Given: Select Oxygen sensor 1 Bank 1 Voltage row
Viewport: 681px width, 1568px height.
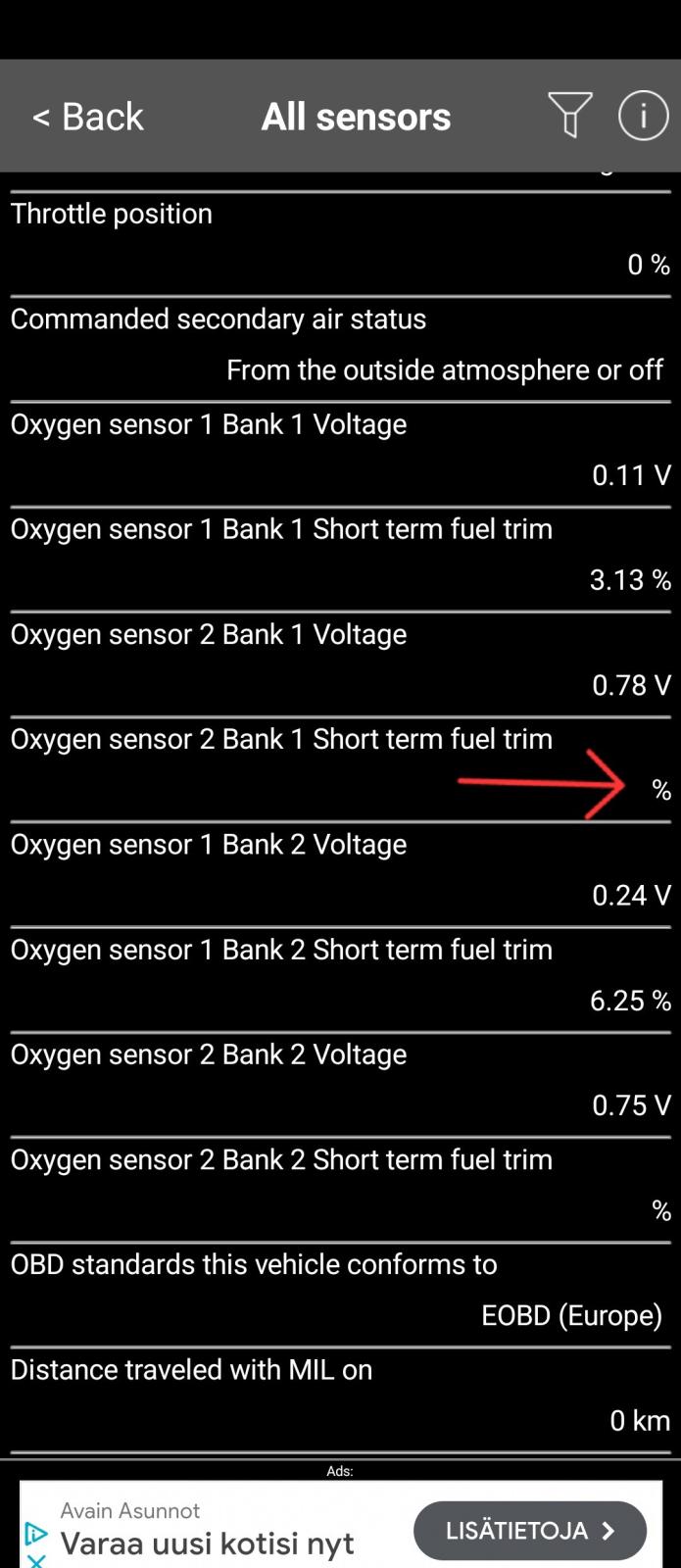Looking at the screenshot, I should pyautogui.click(x=340, y=450).
